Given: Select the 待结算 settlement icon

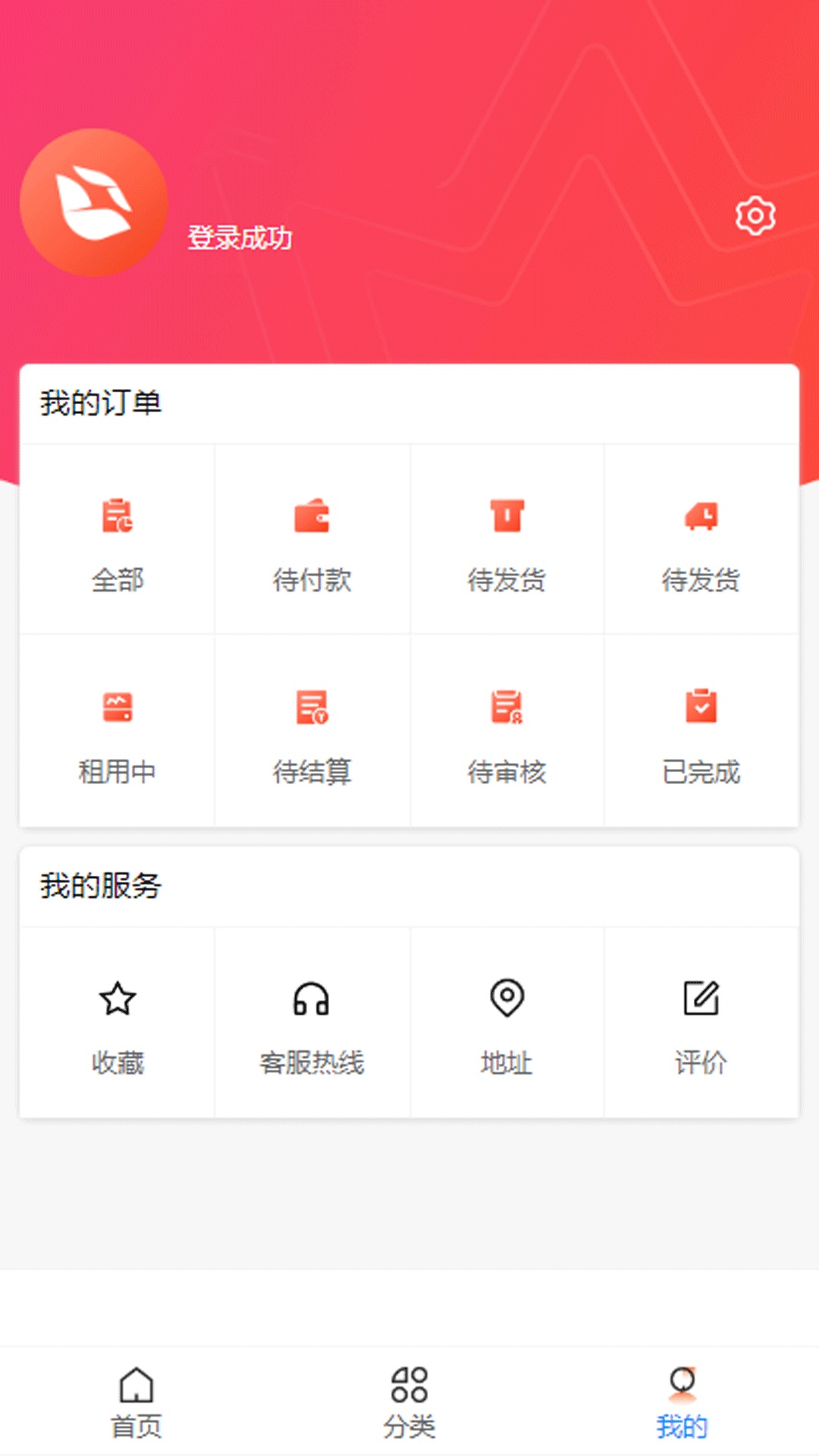Looking at the screenshot, I should point(312,708).
